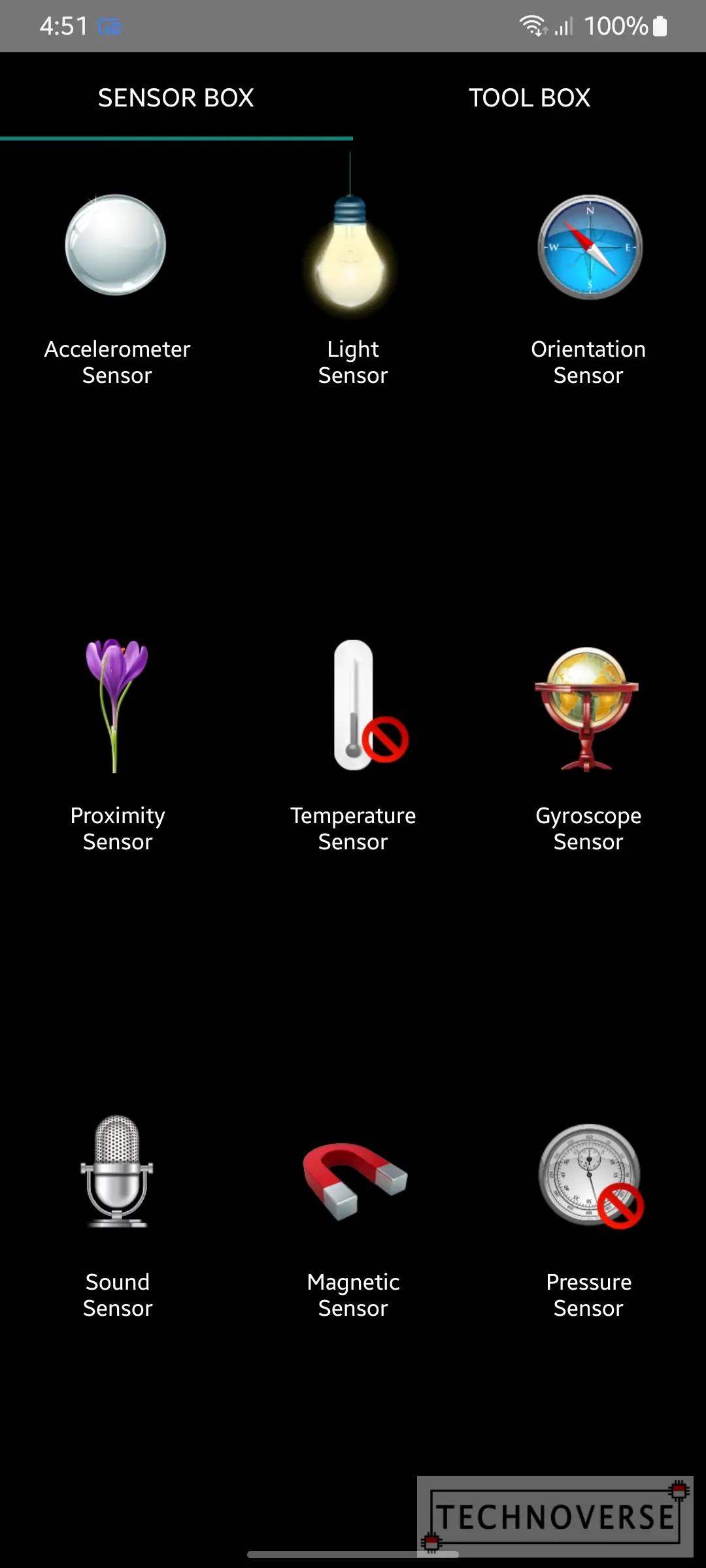Tap the Pressure Sensor gauge
706x1568 pixels.
click(x=590, y=1176)
